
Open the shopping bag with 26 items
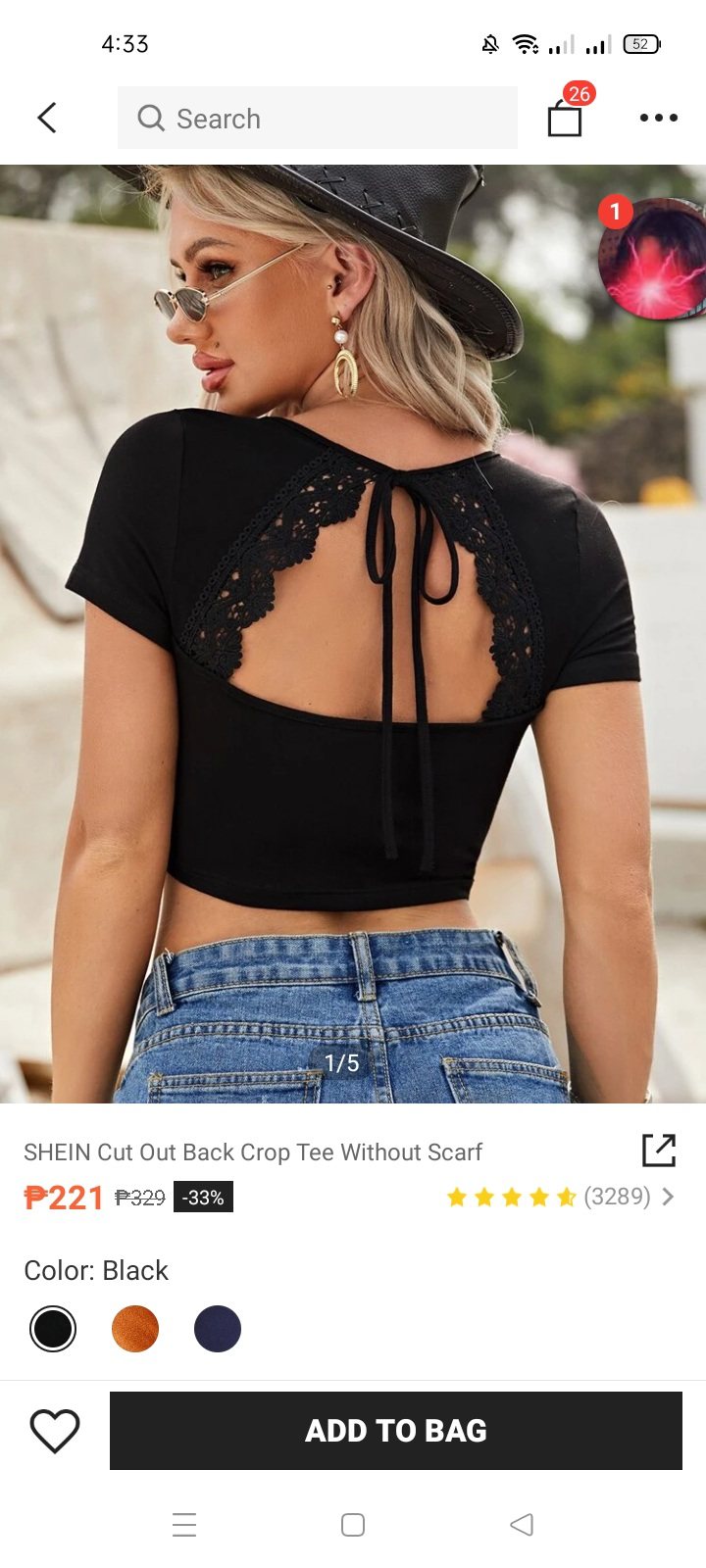coord(565,117)
